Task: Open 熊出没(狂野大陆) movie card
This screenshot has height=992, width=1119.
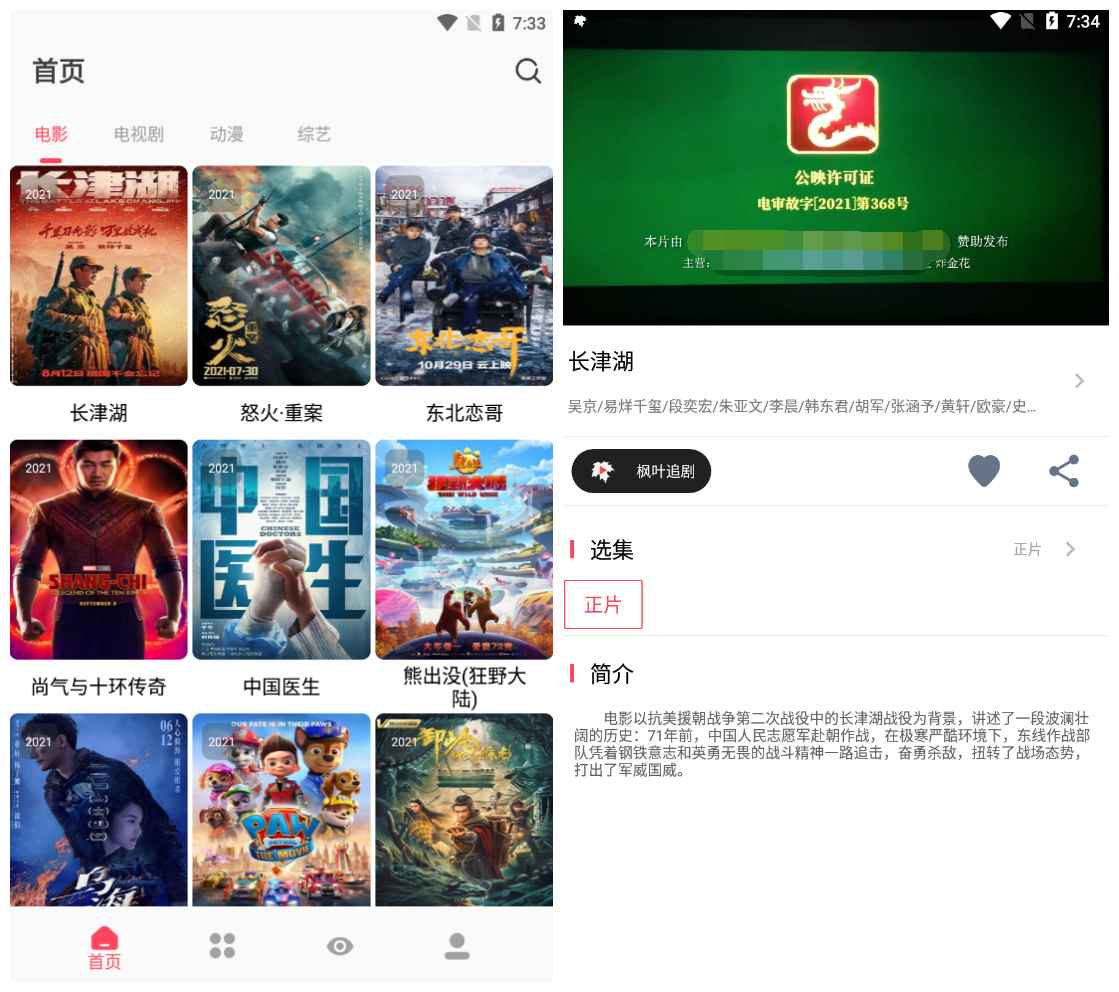Action: point(464,550)
